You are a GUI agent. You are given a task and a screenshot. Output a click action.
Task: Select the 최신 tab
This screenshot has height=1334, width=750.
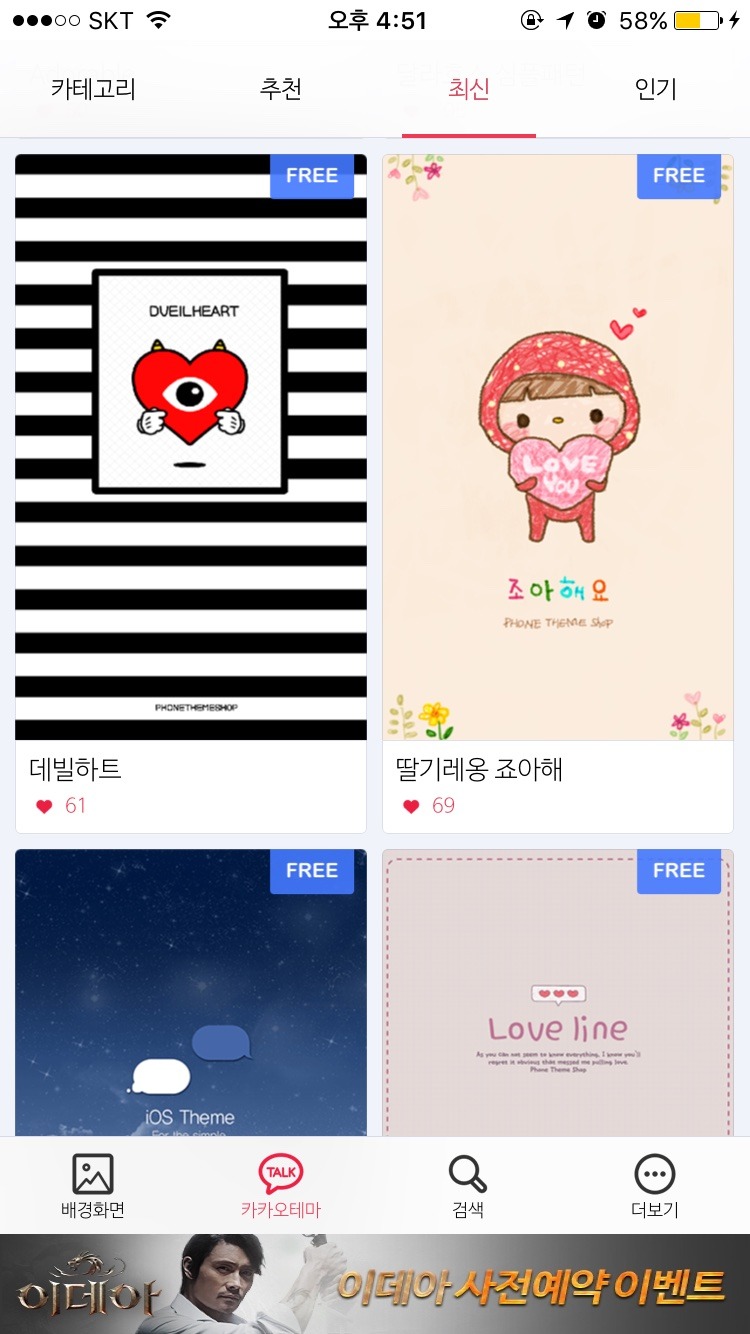coord(468,89)
